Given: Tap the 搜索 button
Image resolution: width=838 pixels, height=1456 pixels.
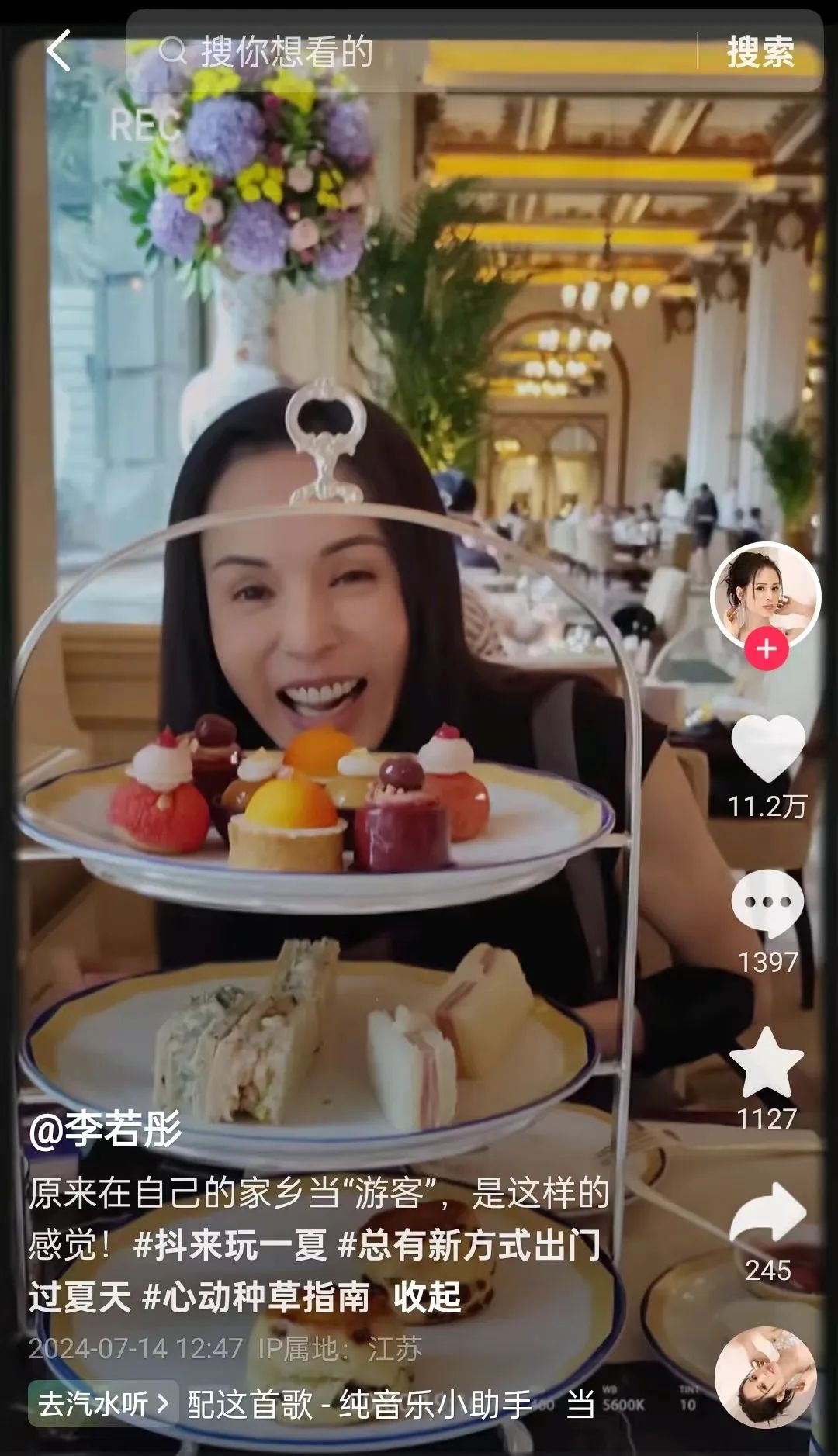Looking at the screenshot, I should click(760, 53).
